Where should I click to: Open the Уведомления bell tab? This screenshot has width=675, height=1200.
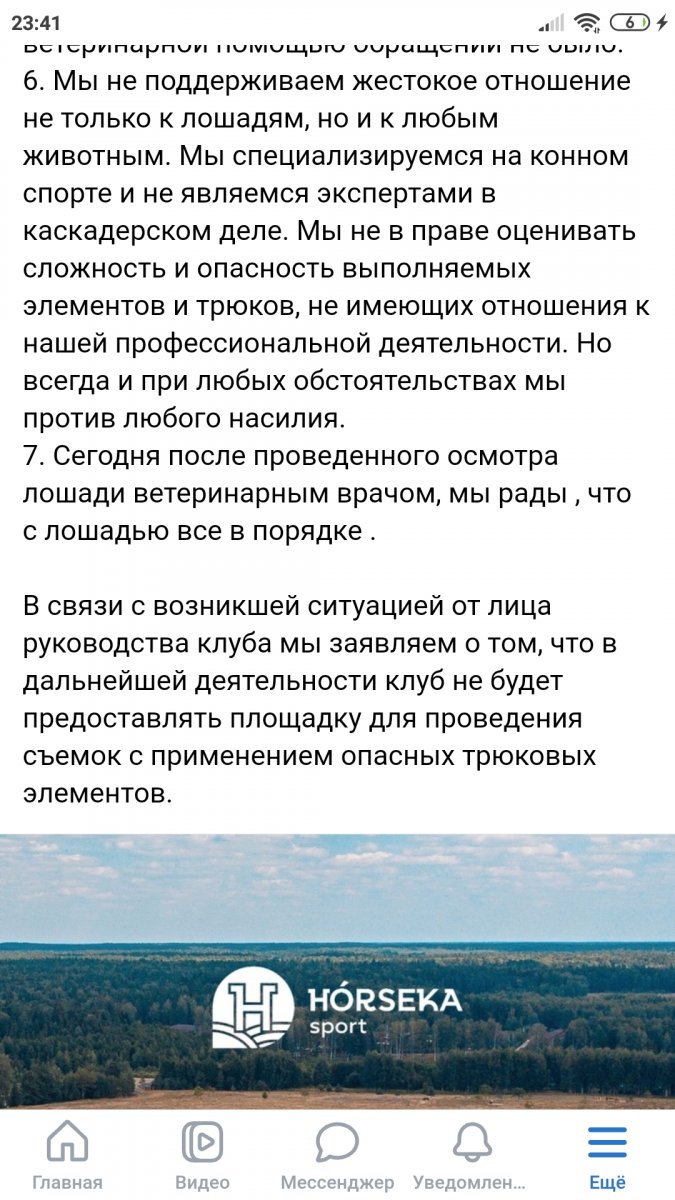[472, 1154]
